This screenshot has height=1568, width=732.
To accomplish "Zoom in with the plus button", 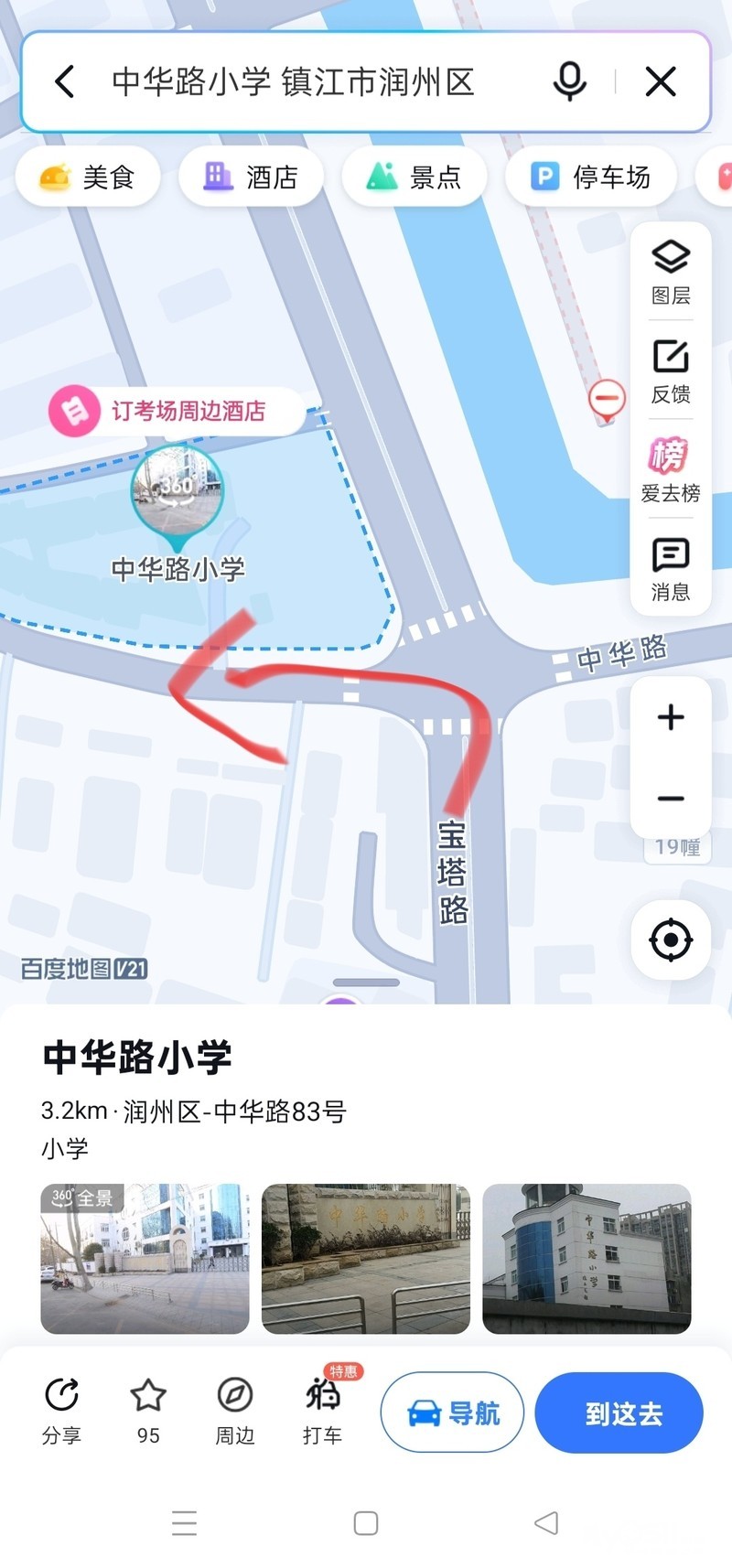I will point(671,716).
